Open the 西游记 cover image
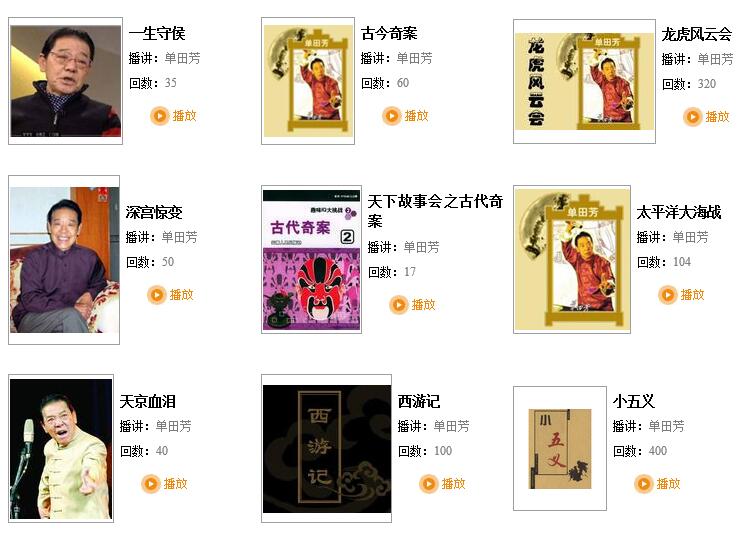This screenshot has width=749, height=543. click(x=326, y=449)
